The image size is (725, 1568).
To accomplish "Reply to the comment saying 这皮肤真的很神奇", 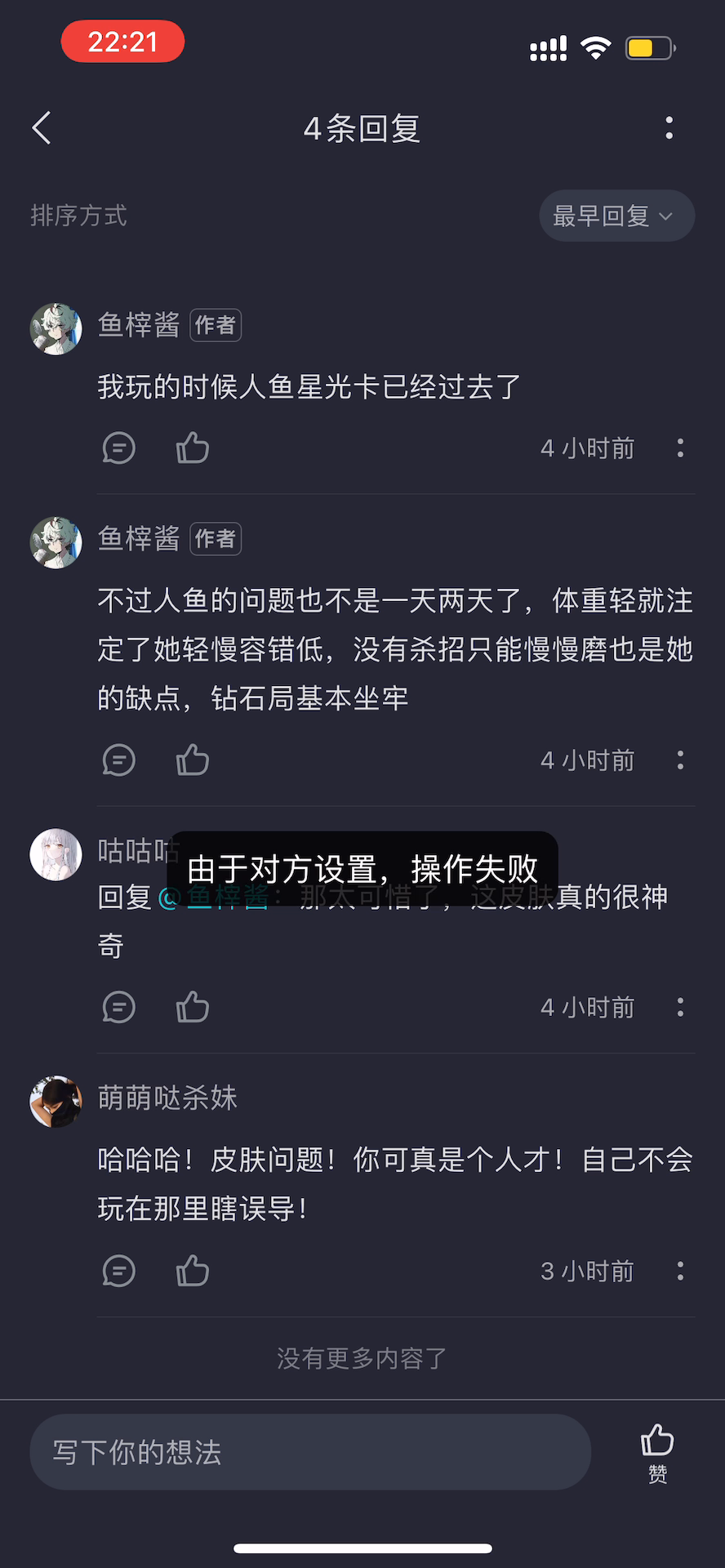I will pos(119,1007).
